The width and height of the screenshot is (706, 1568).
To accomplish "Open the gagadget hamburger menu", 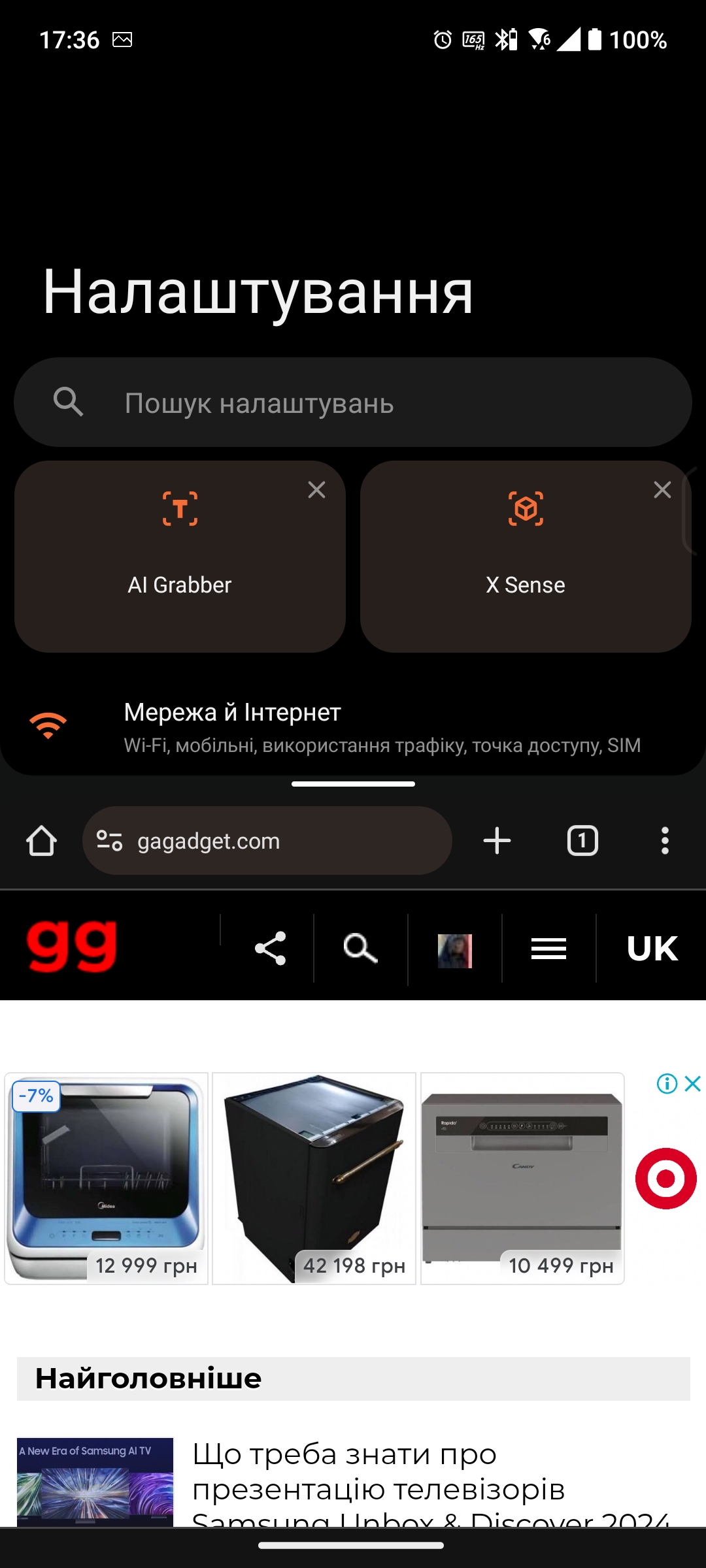I will click(x=548, y=948).
